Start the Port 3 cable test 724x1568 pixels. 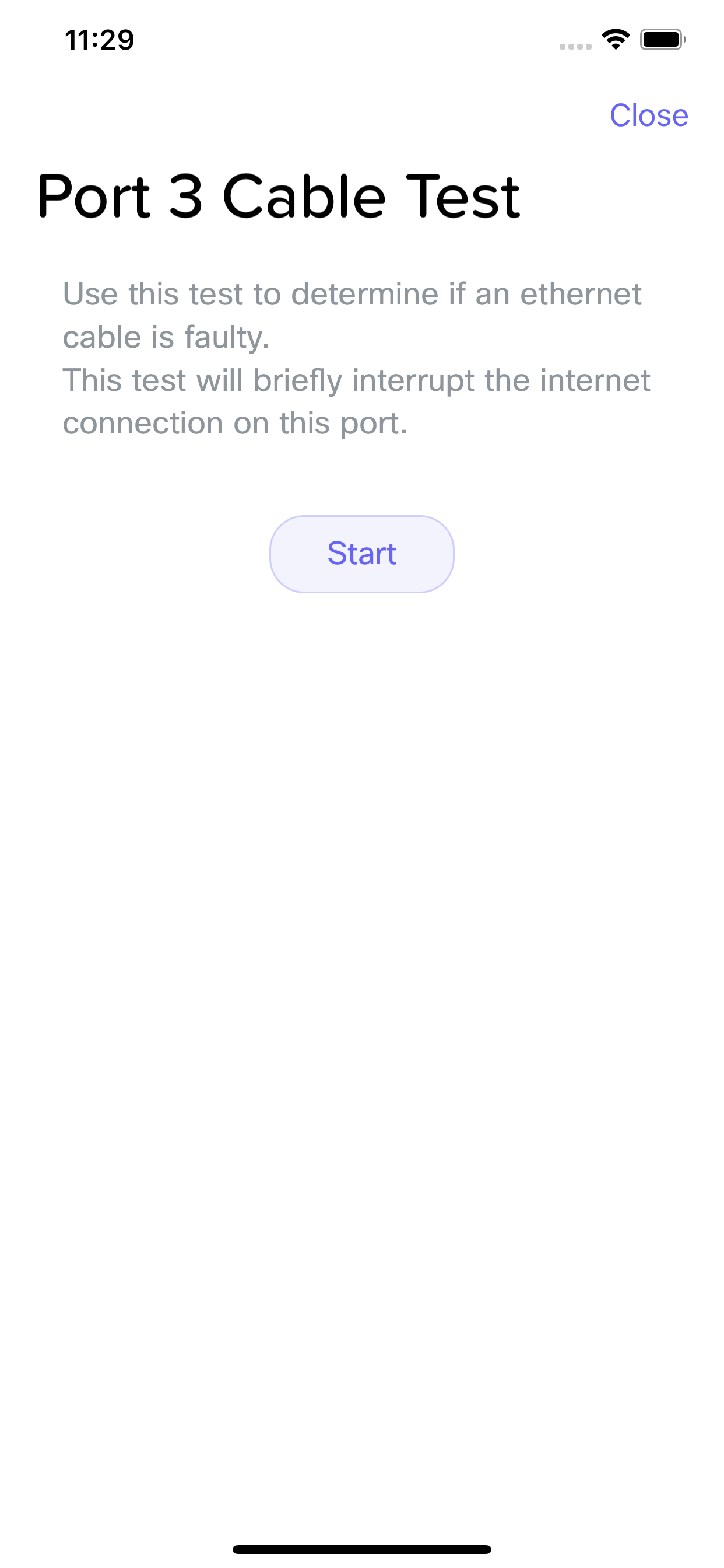point(362,554)
